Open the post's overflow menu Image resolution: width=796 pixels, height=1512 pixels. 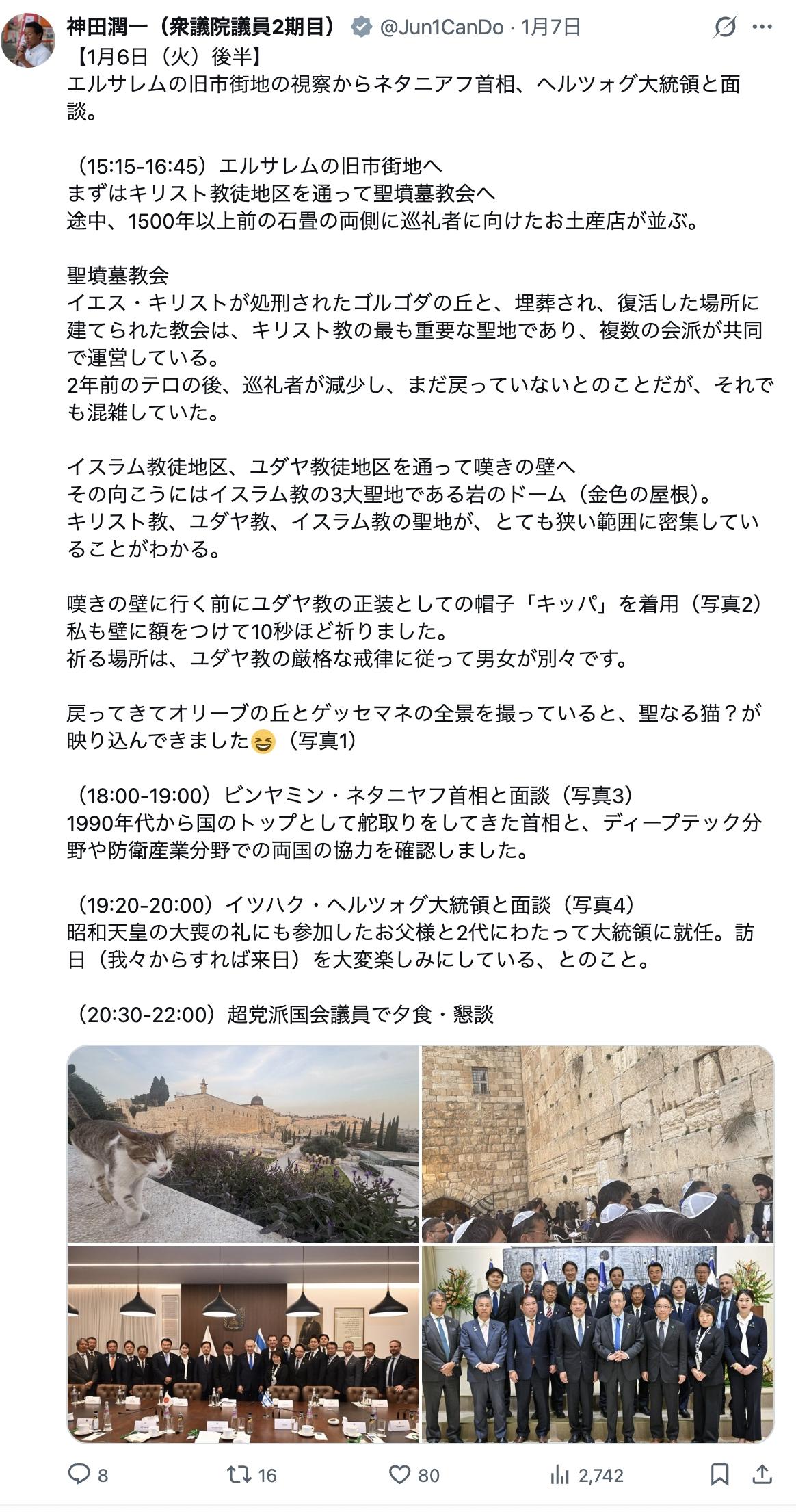[762, 27]
